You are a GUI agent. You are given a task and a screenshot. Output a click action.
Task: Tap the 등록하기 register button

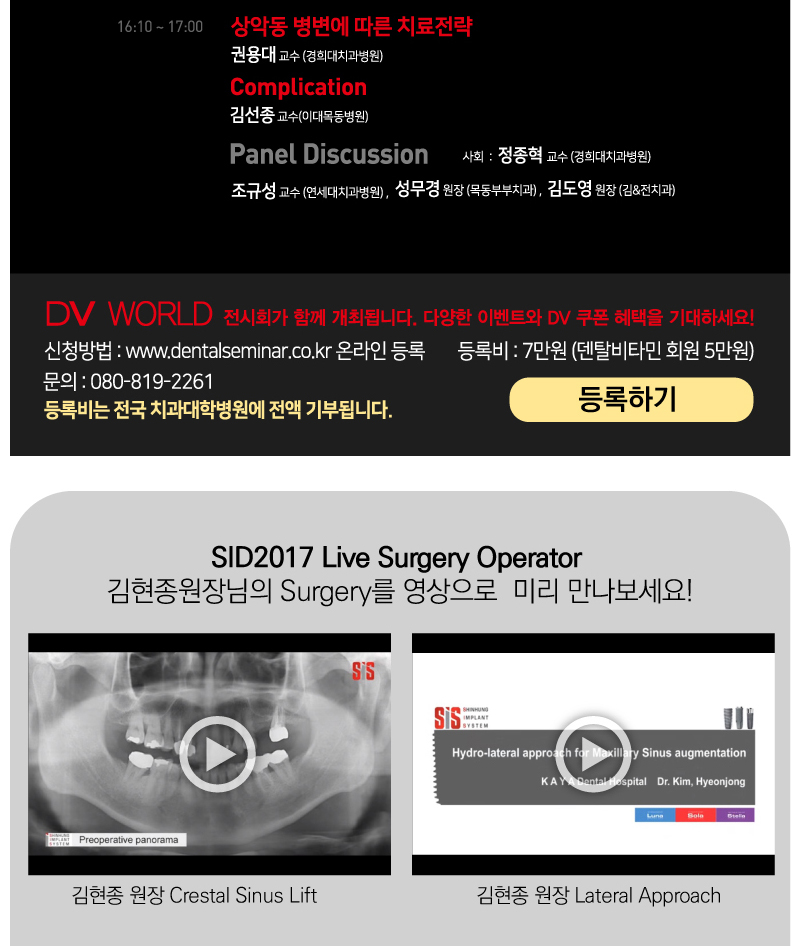coord(630,400)
